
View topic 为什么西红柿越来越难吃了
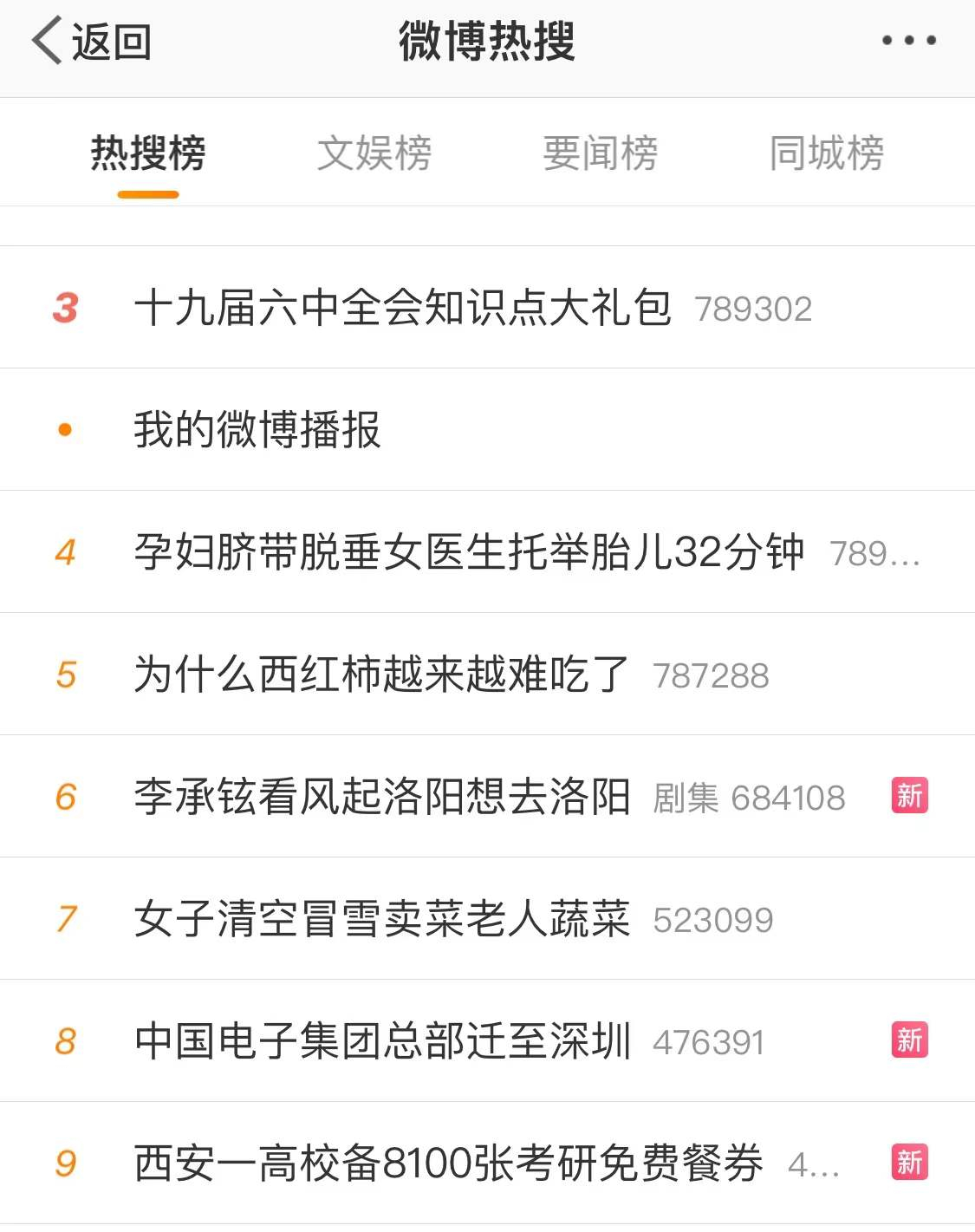coord(381,675)
